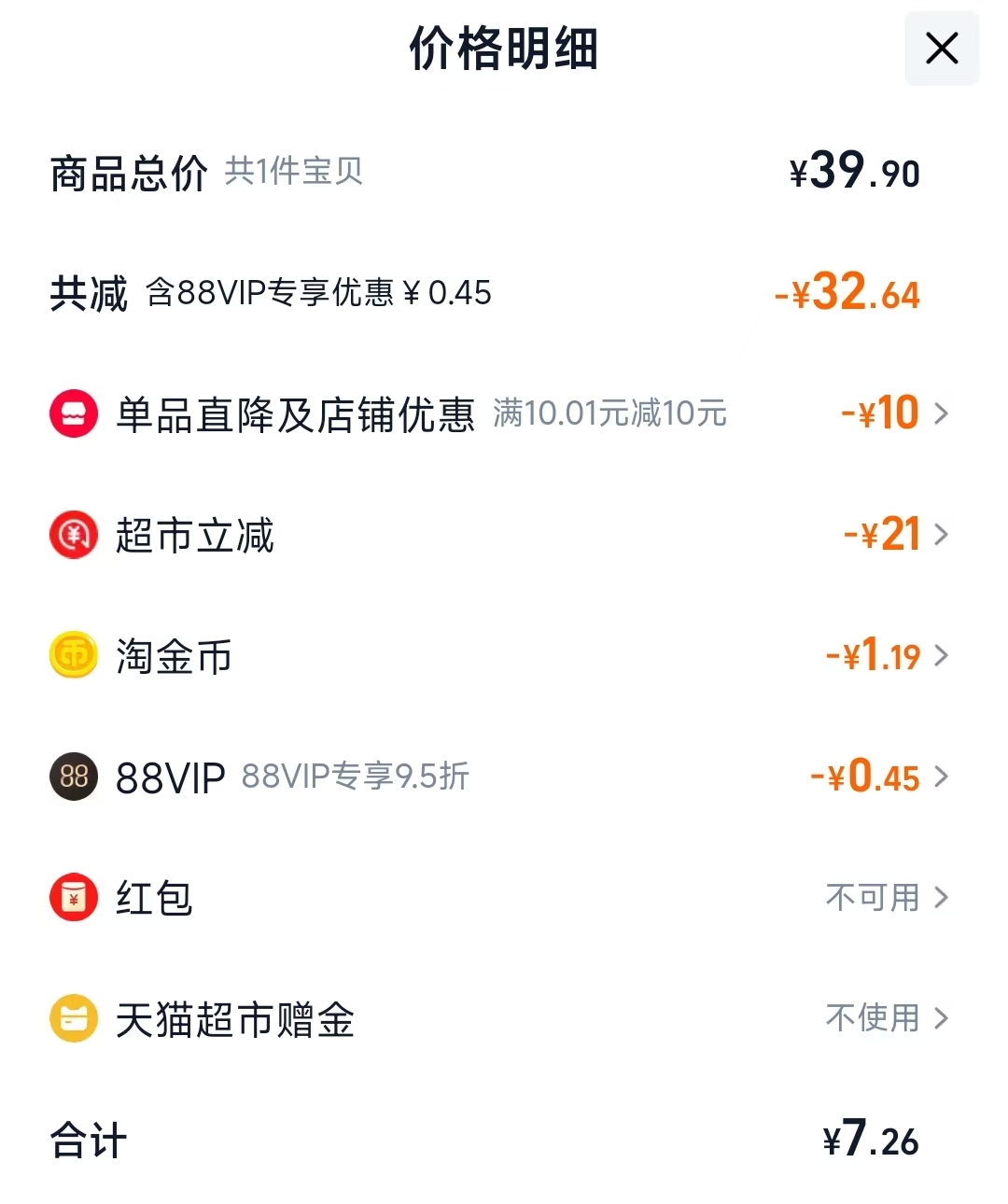The image size is (1008, 1204).
Task: Click the 红包 red envelope icon
Action: pyautogui.click(x=73, y=897)
